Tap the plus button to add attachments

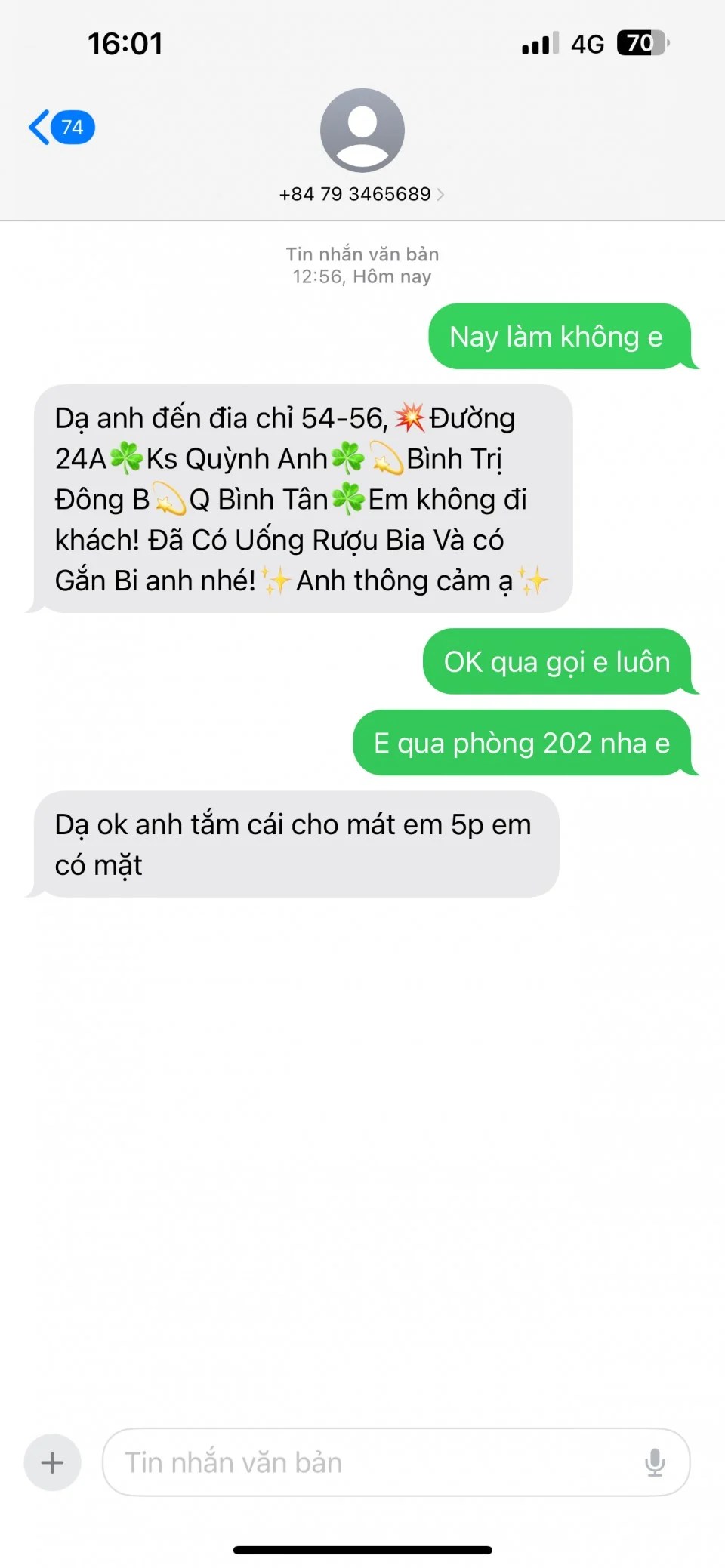pyautogui.click(x=52, y=1462)
